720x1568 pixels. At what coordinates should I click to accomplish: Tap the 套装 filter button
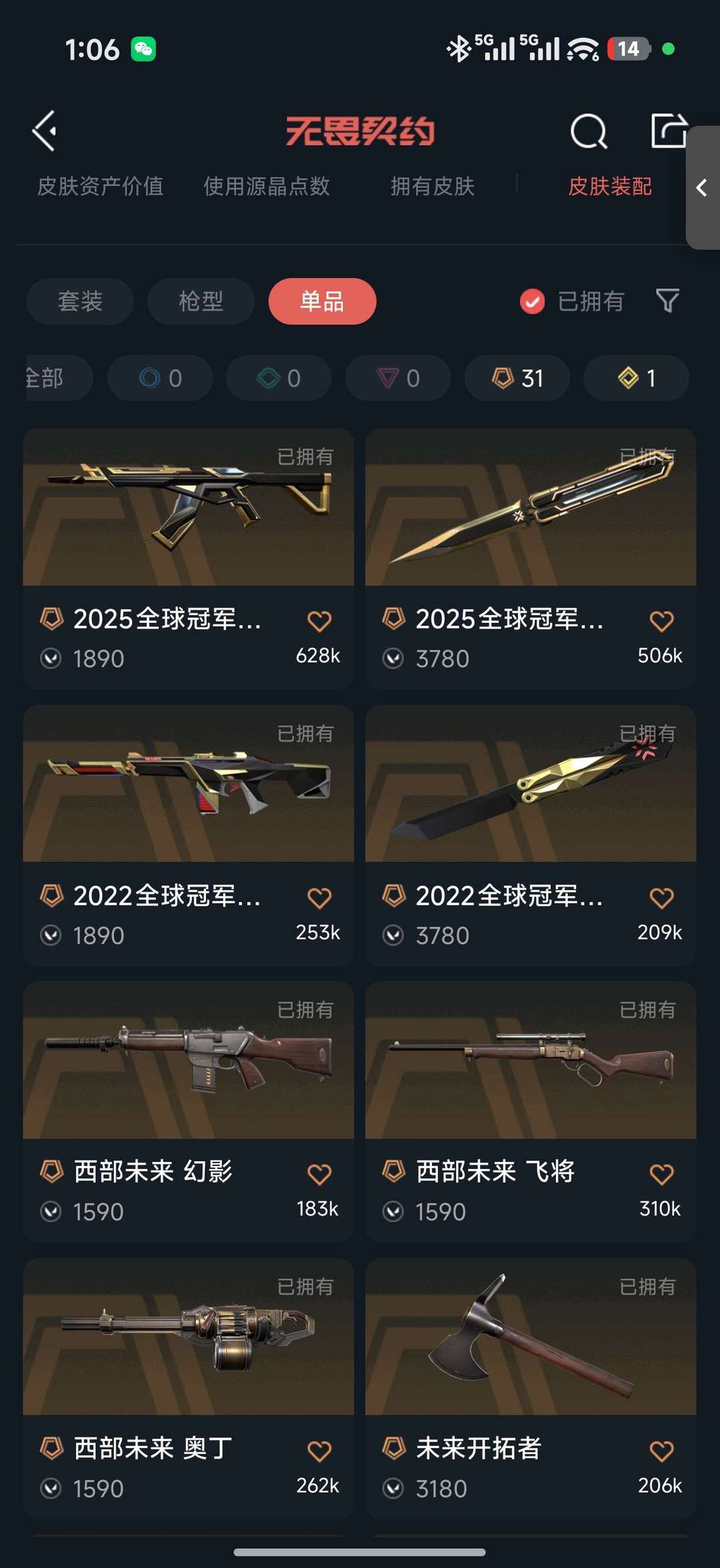tap(79, 301)
